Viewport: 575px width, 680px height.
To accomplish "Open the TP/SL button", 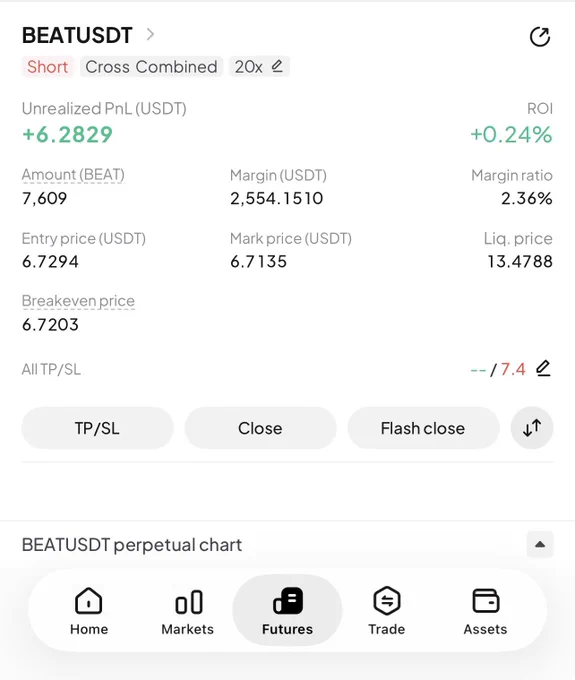I will 97,428.
